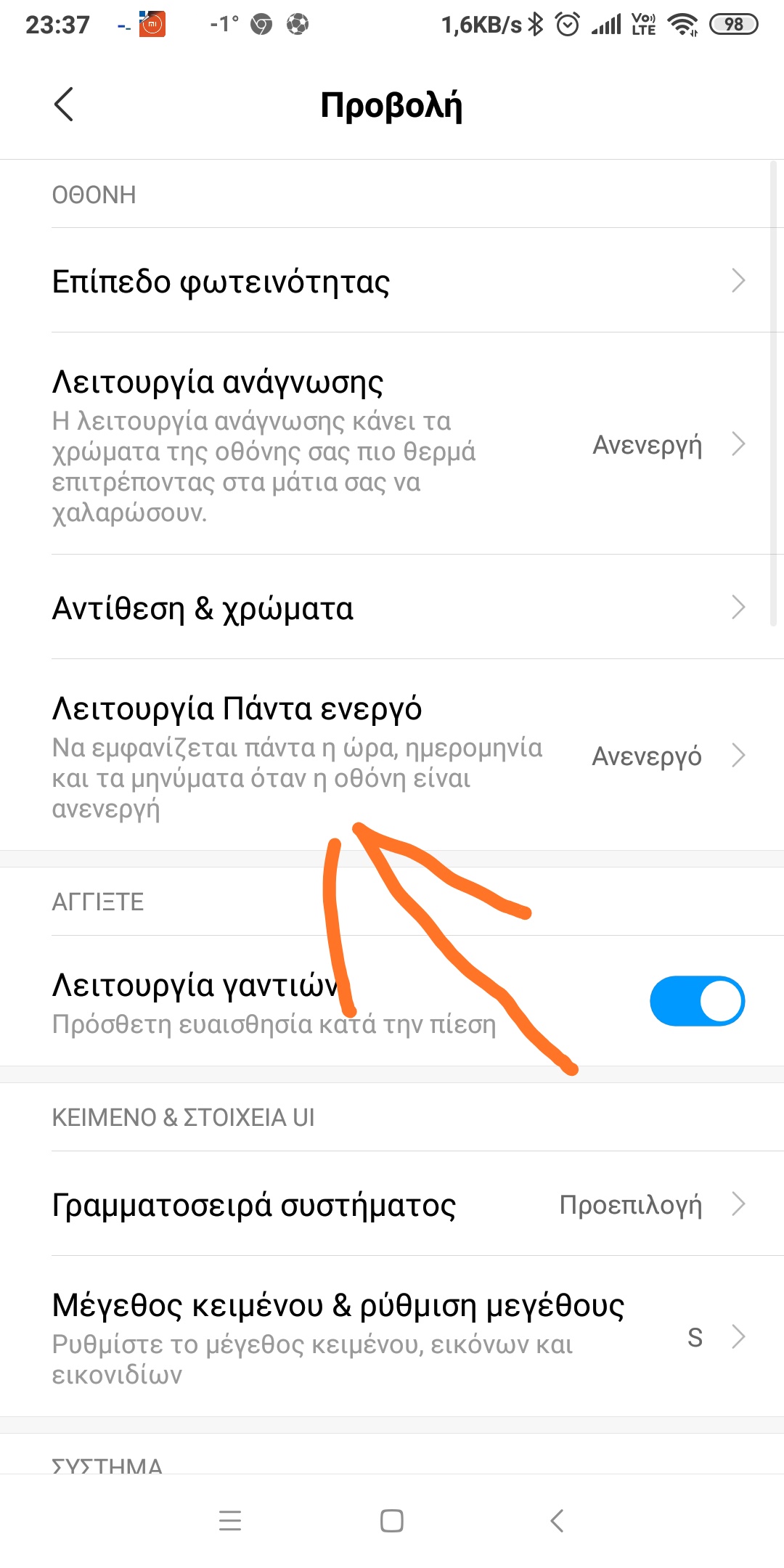
Task: Go back from the Προβολή screen
Action: [x=64, y=105]
